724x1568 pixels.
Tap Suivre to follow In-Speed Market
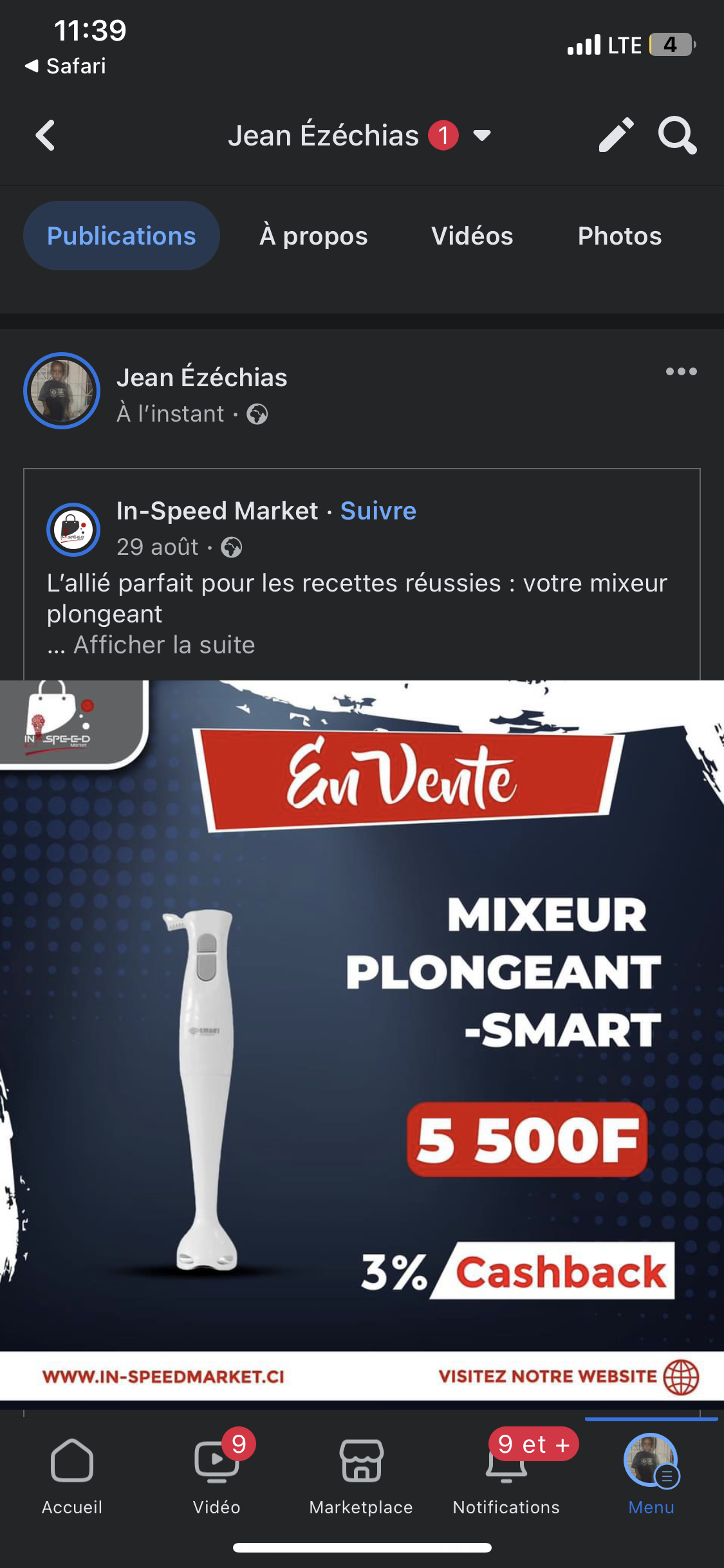[378, 511]
